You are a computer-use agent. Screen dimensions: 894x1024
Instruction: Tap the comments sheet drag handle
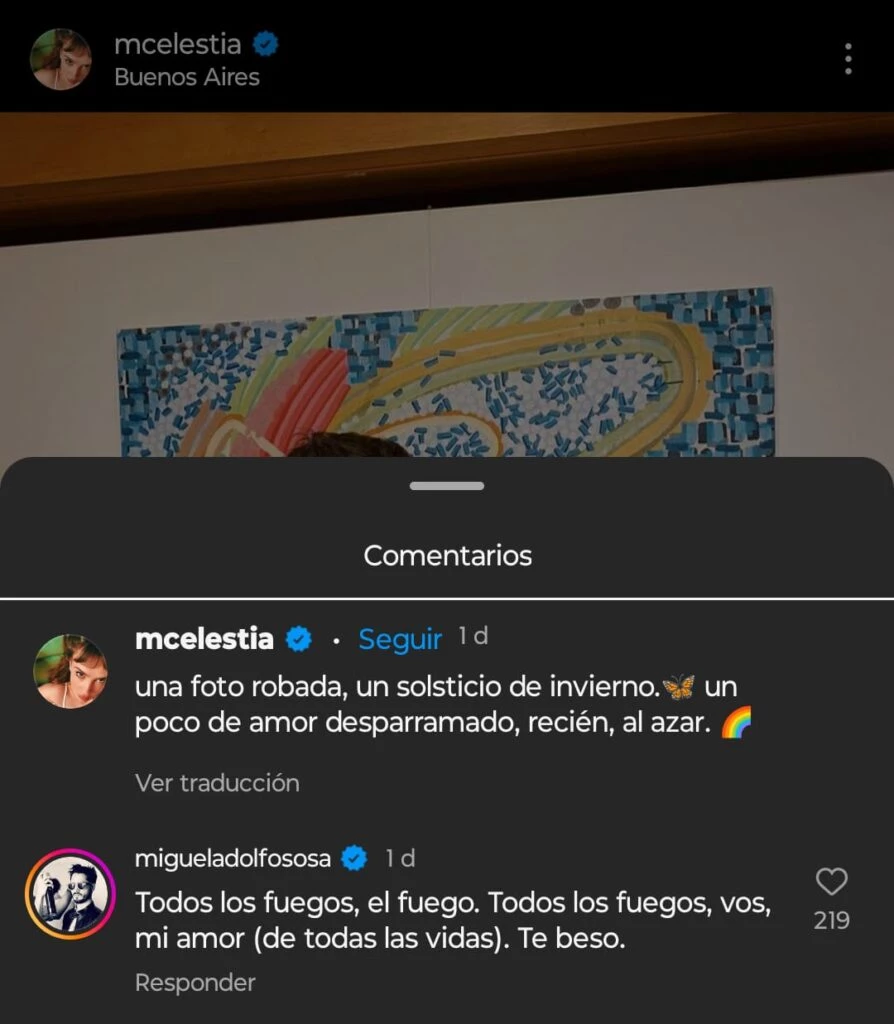coord(447,486)
